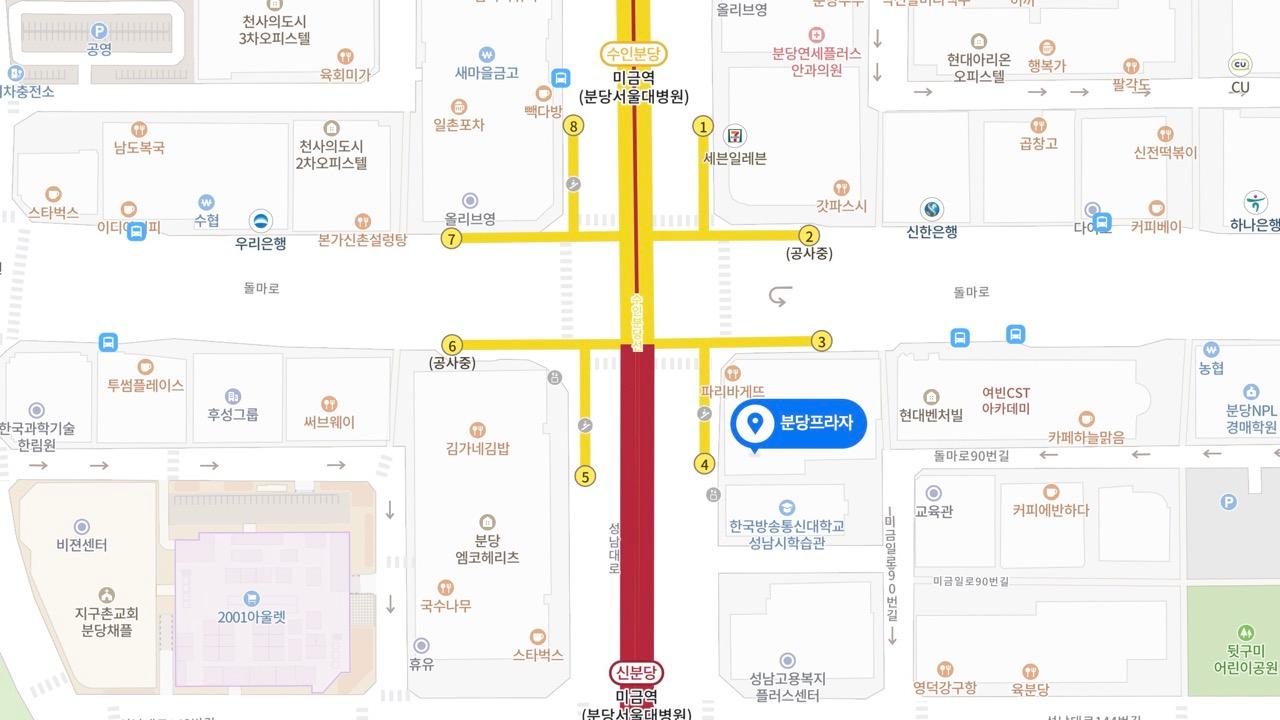Tap the 신한은행 bank marker
The width and height of the screenshot is (1280, 720).
point(932,209)
